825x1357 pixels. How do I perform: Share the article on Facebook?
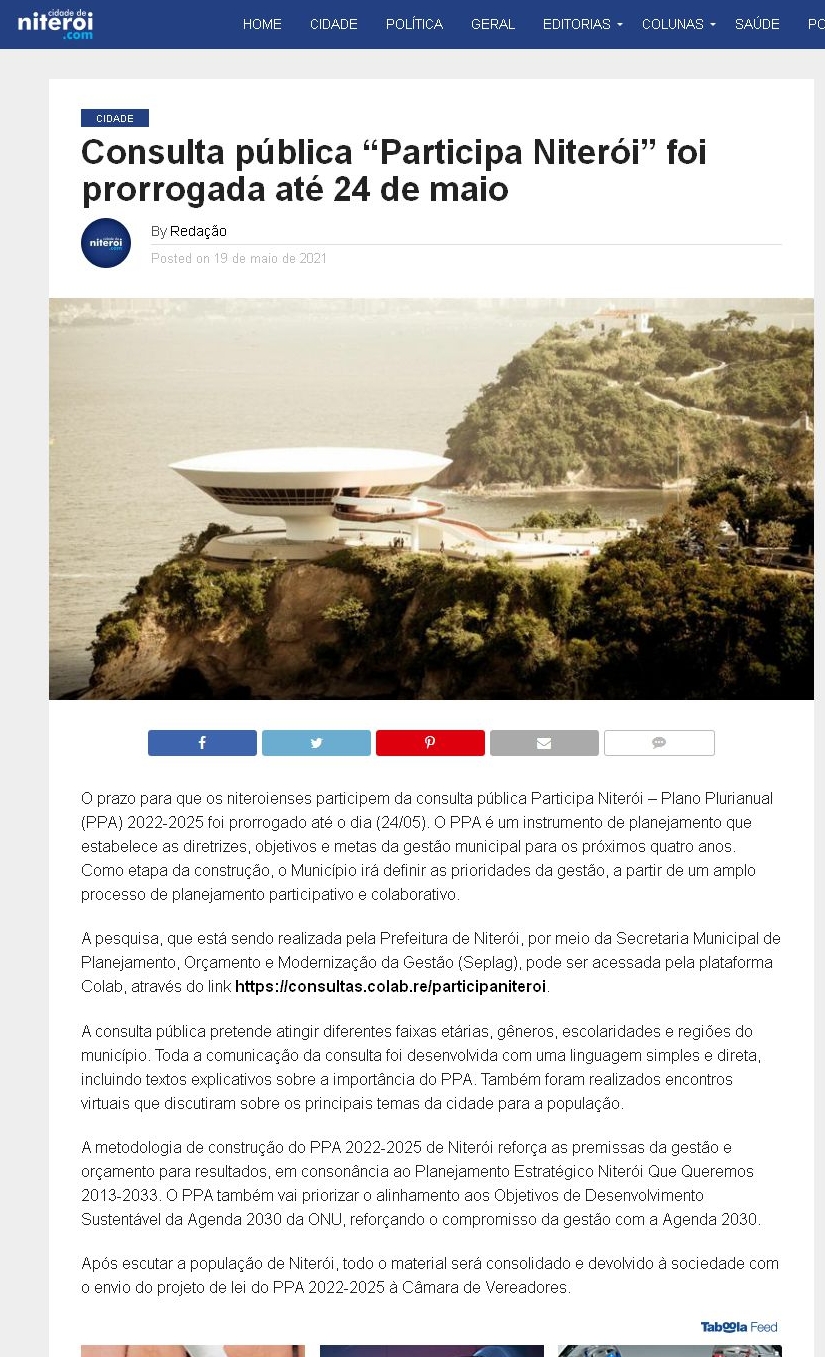coord(202,743)
